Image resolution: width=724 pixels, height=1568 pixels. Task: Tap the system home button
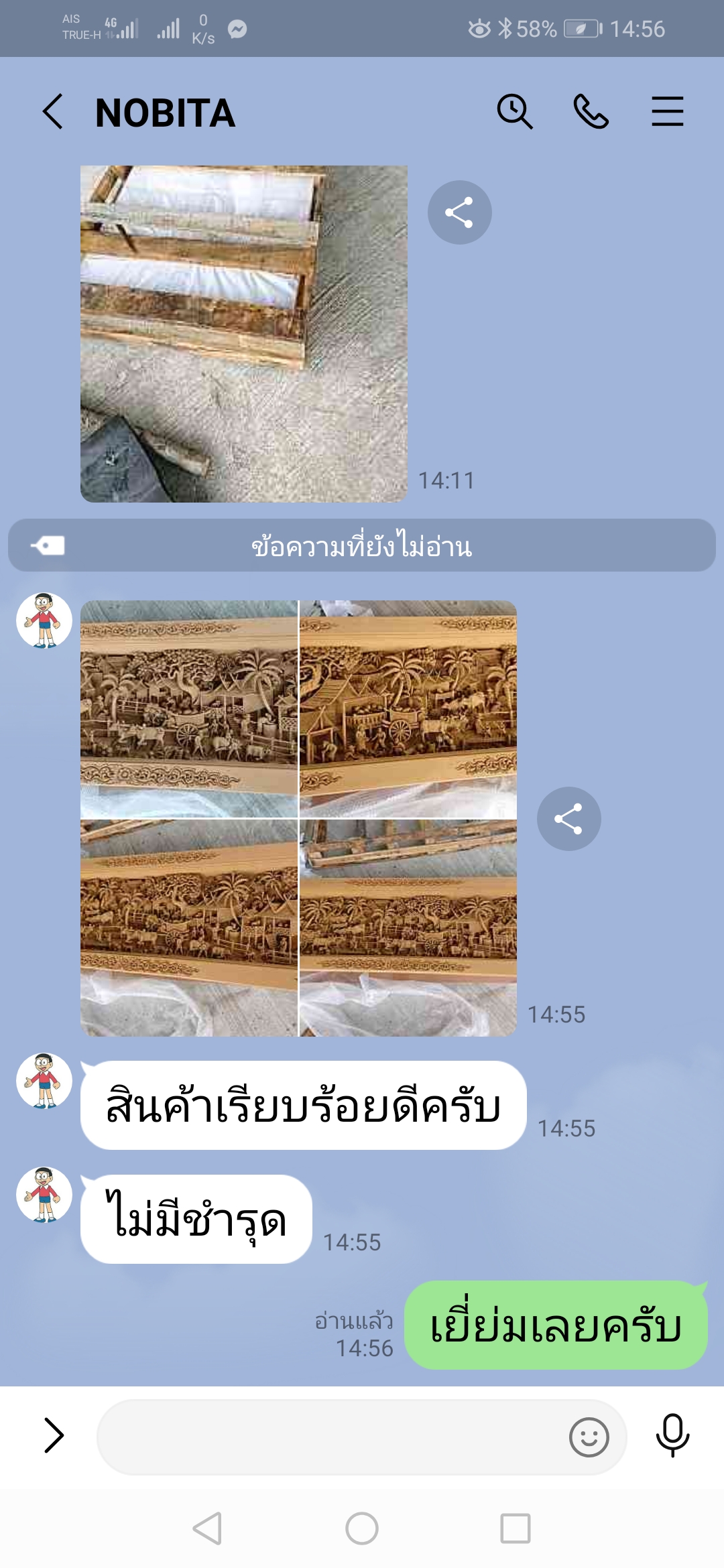[x=362, y=1528]
